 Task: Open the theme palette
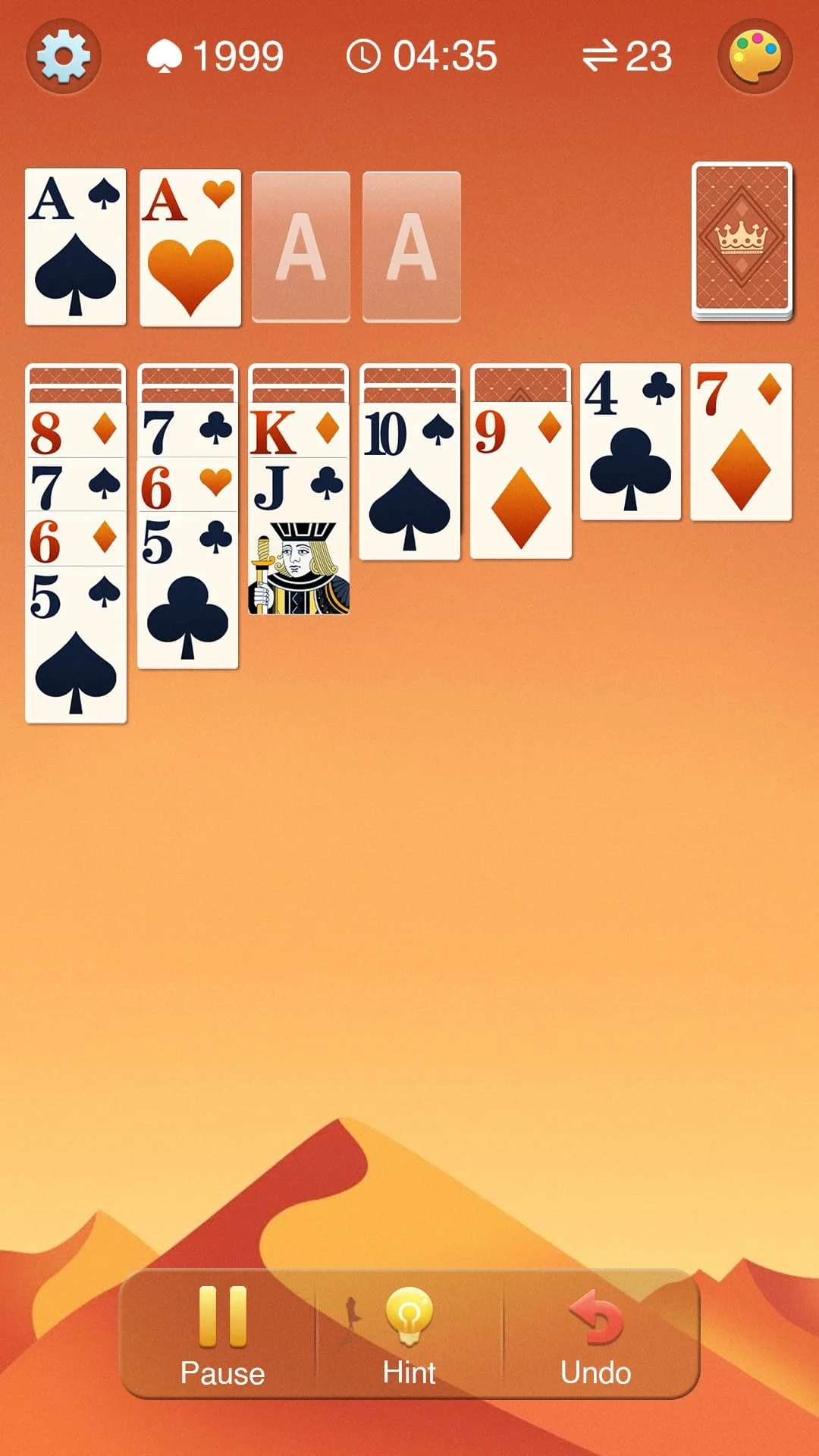coord(755,56)
